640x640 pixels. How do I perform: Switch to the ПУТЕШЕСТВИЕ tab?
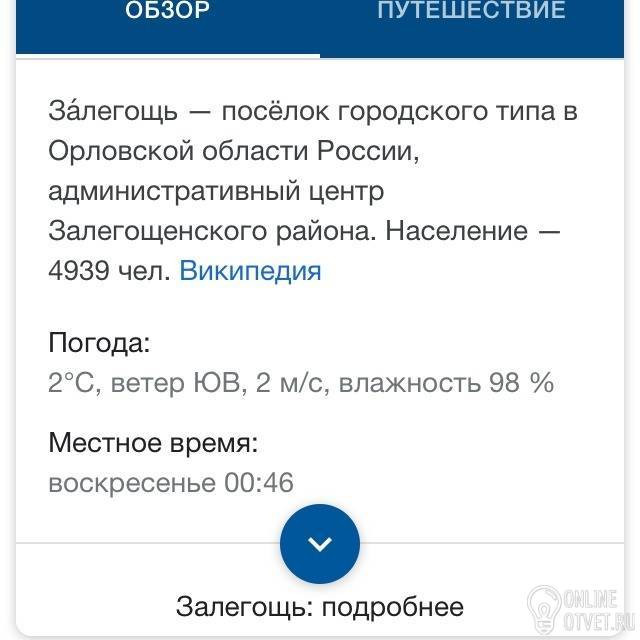[x=471, y=12]
